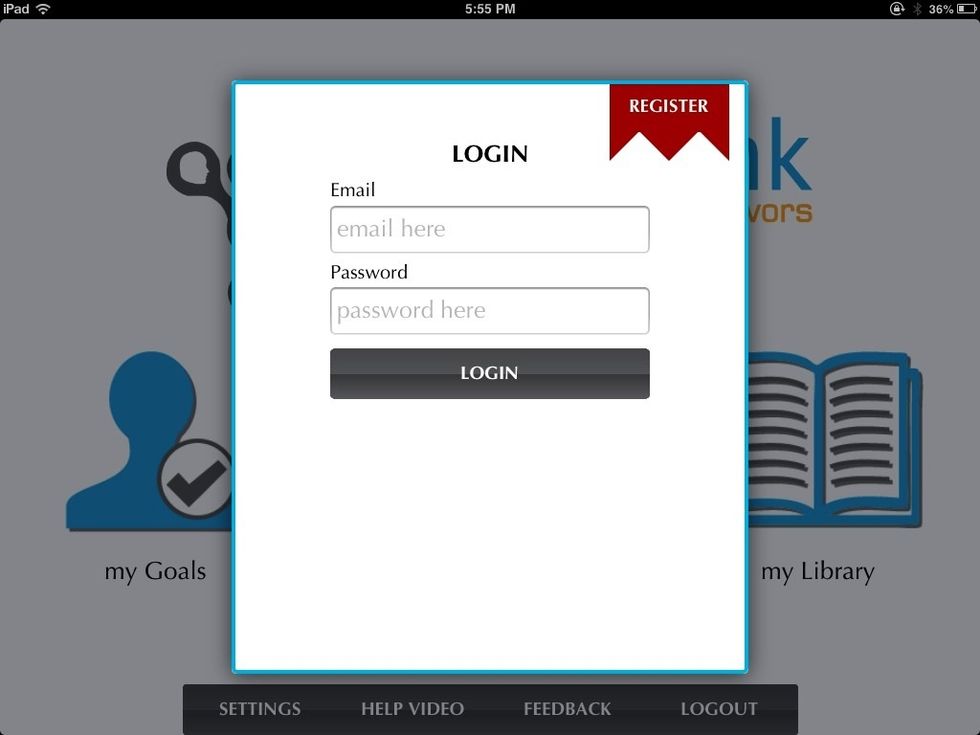Open the FEEDBACK option

pos(567,709)
